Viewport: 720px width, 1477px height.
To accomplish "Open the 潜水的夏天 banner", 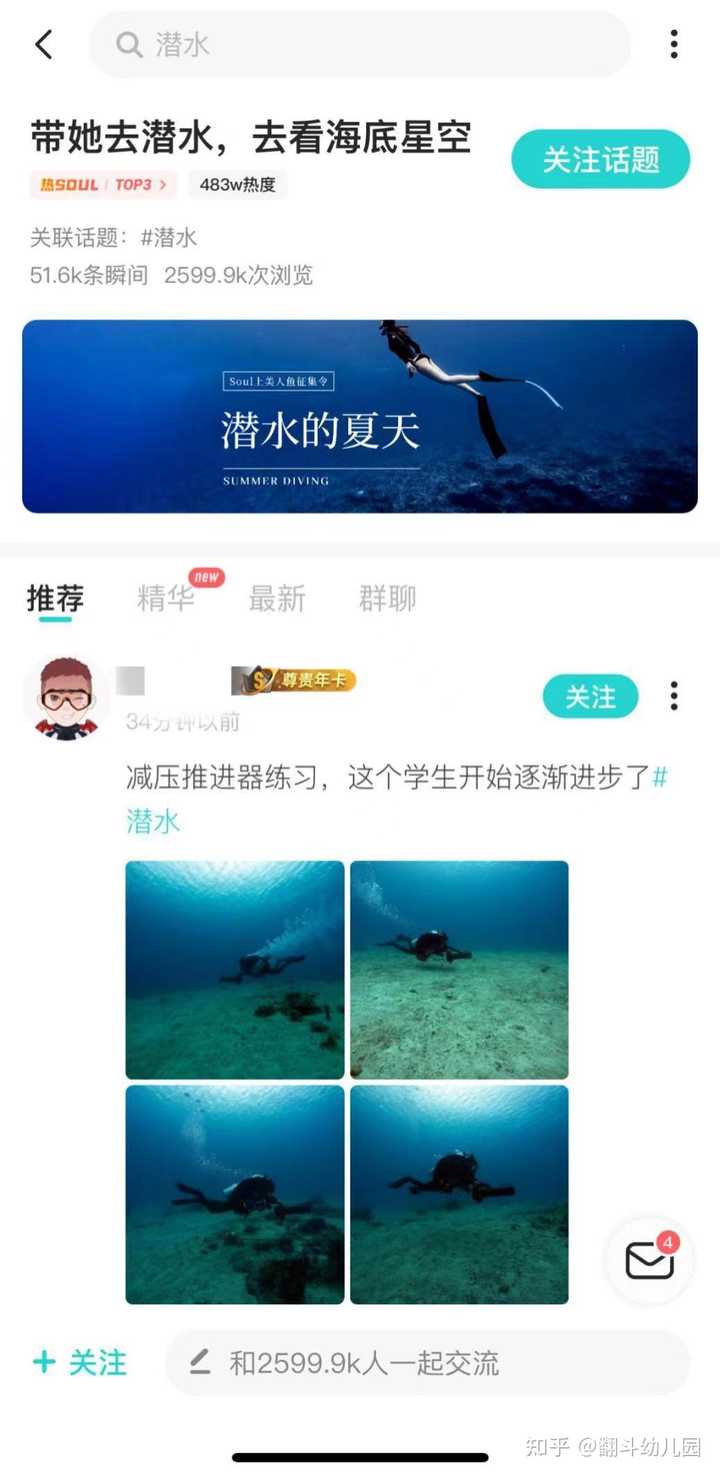I will click(x=360, y=416).
